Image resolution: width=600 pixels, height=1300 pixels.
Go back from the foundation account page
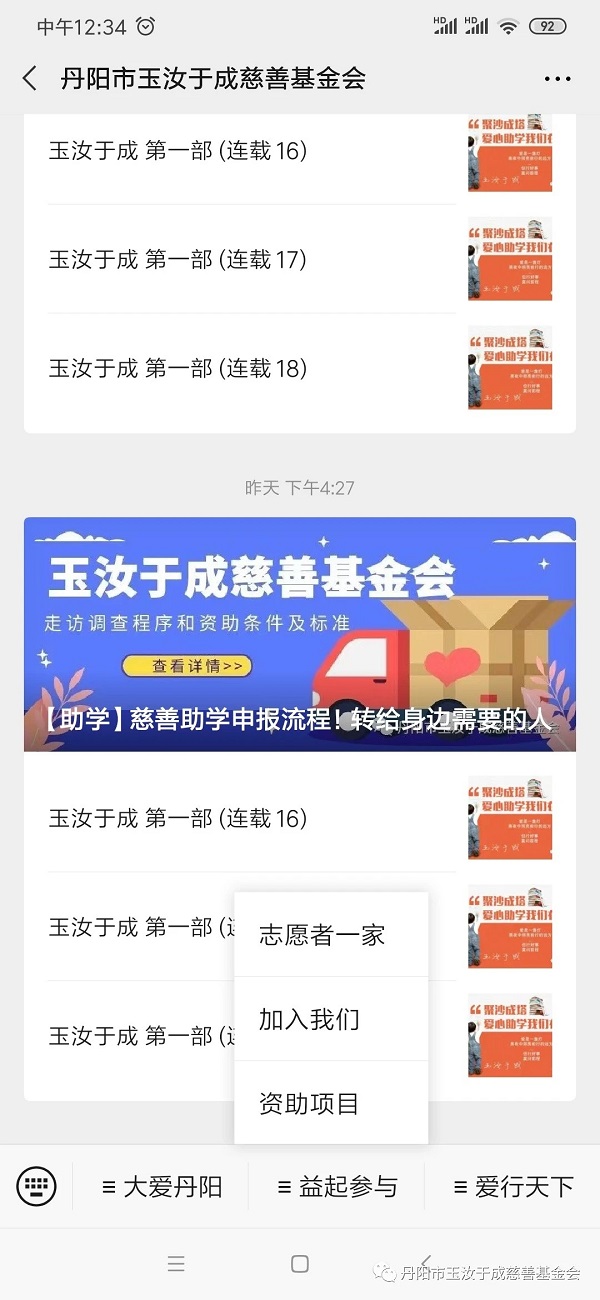click(30, 79)
